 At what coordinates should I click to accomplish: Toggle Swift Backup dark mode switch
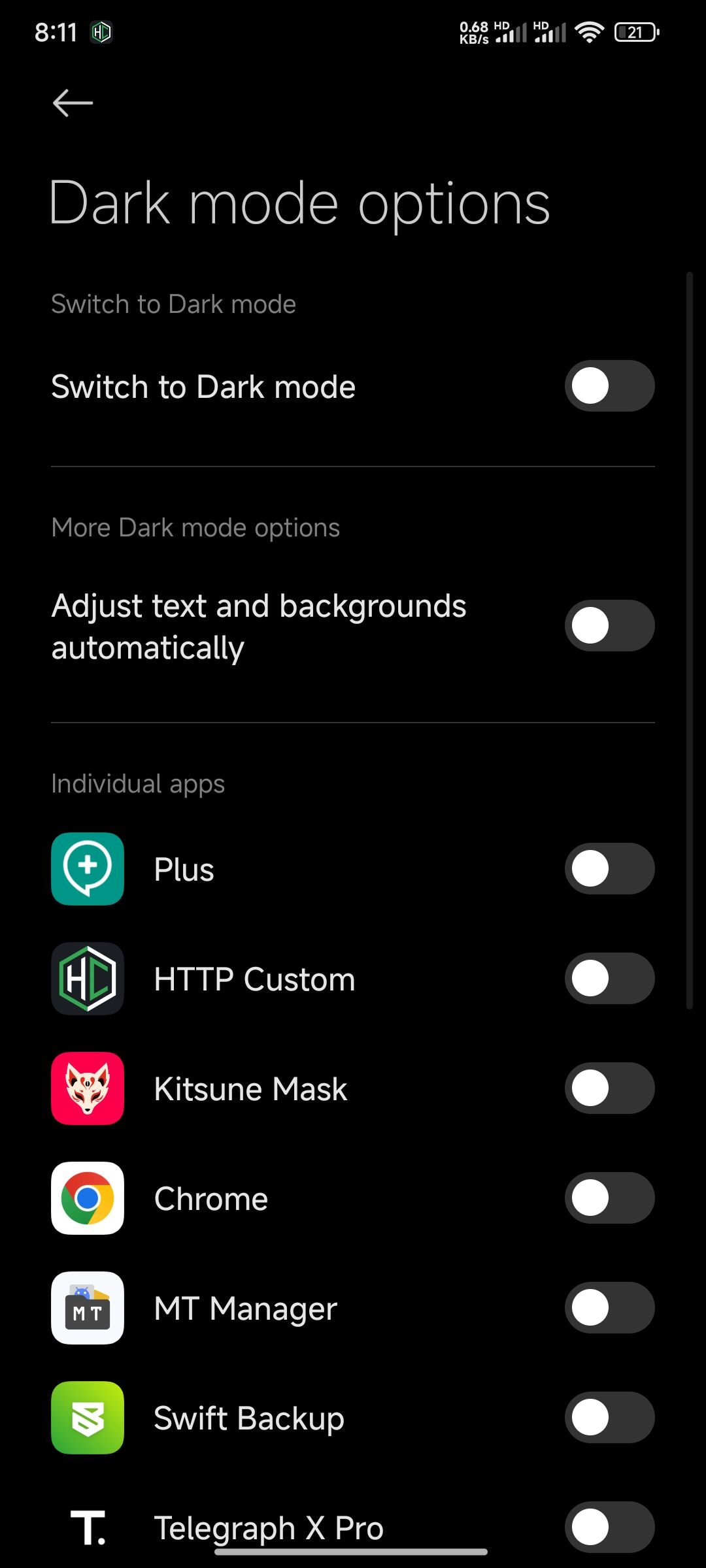click(609, 1418)
